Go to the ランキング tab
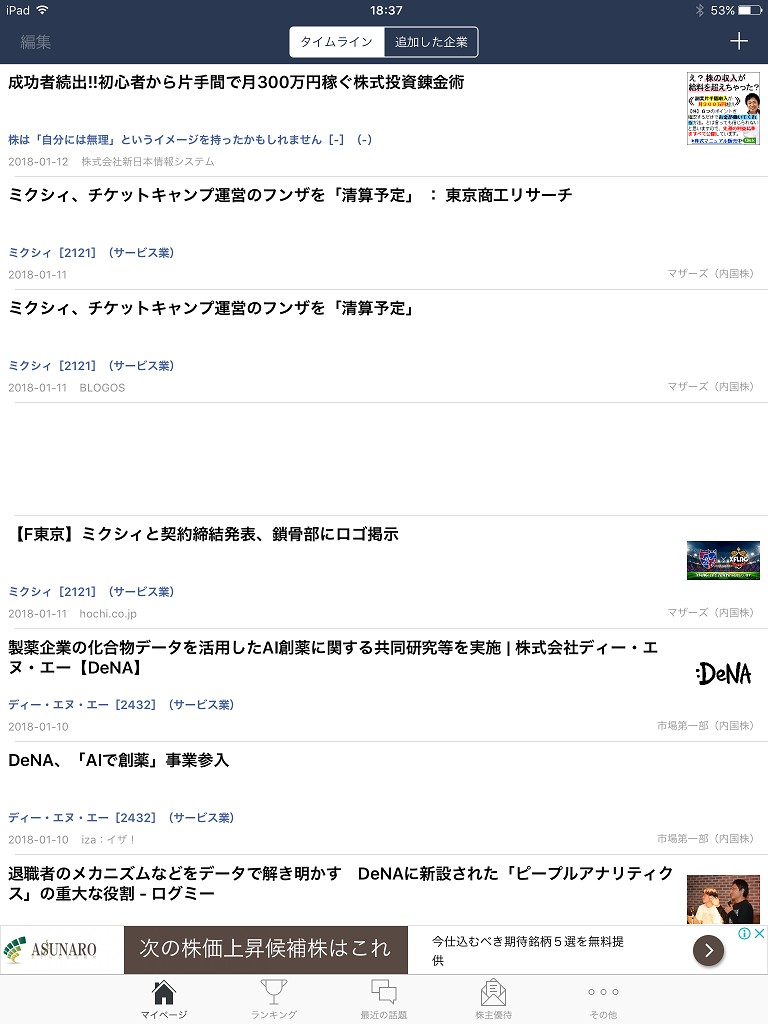The height and width of the screenshot is (1024, 768). [273, 999]
